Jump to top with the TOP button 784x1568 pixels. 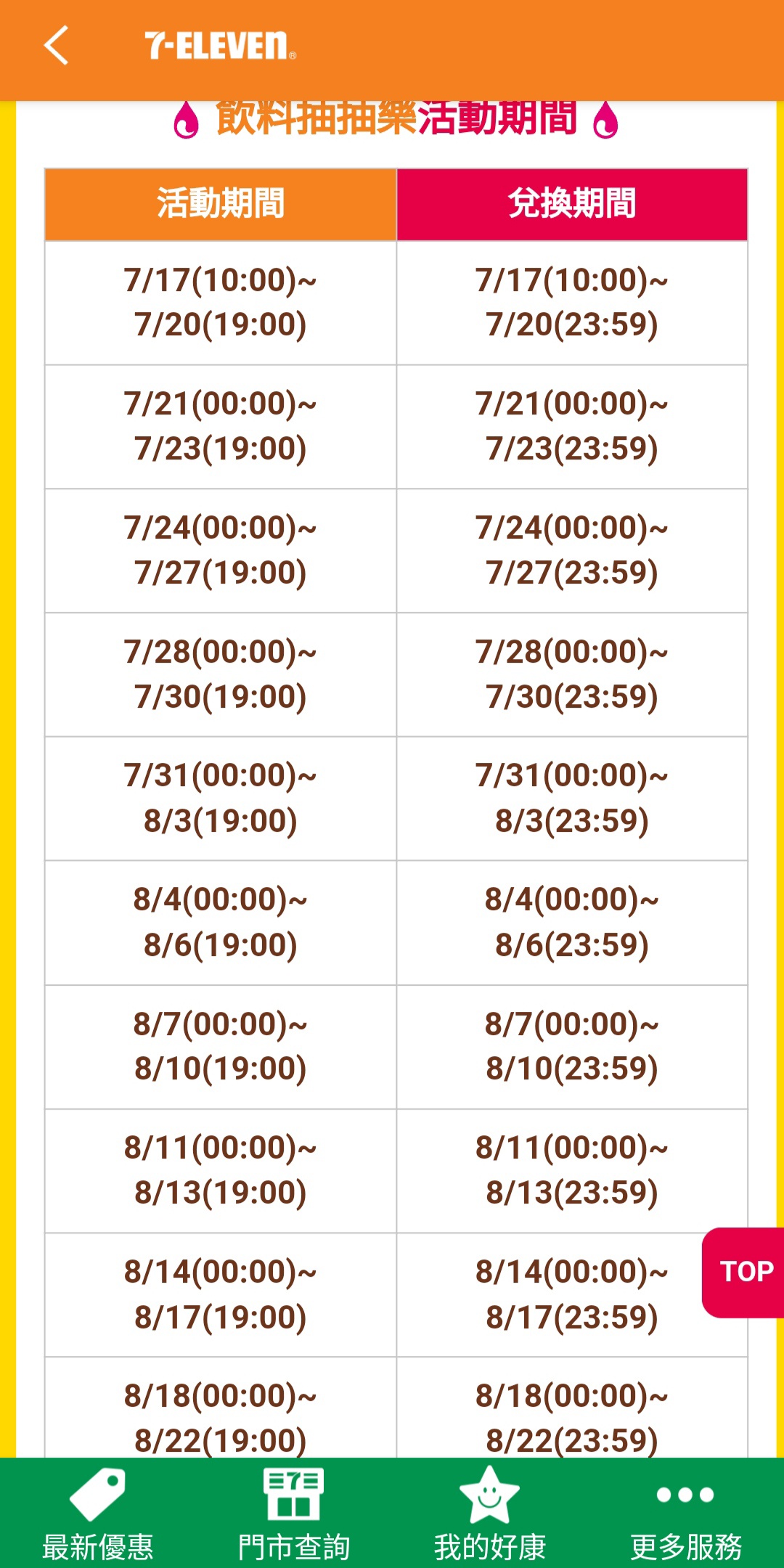(x=743, y=1273)
